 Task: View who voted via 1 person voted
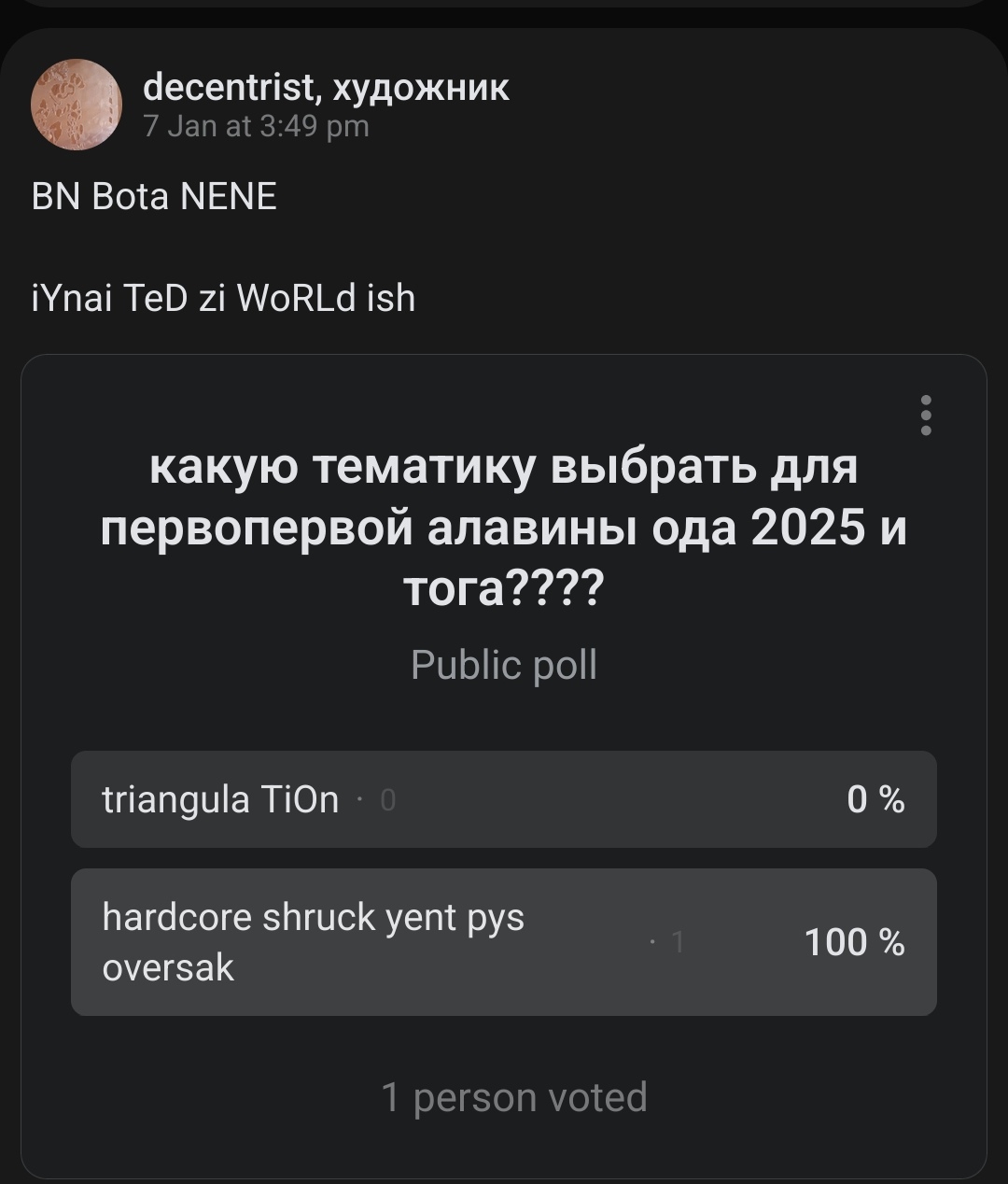pyautogui.click(x=513, y=1097)
